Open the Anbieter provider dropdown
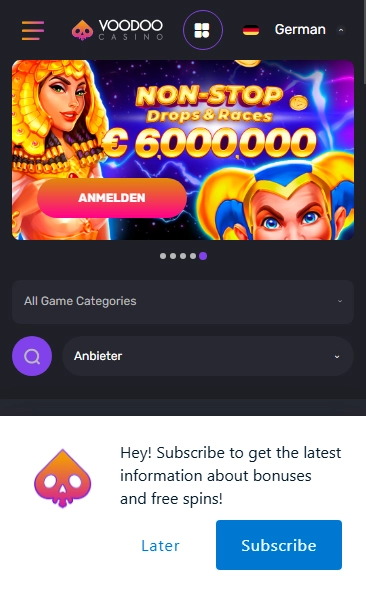Screen dimensions: 366x594 208,356
